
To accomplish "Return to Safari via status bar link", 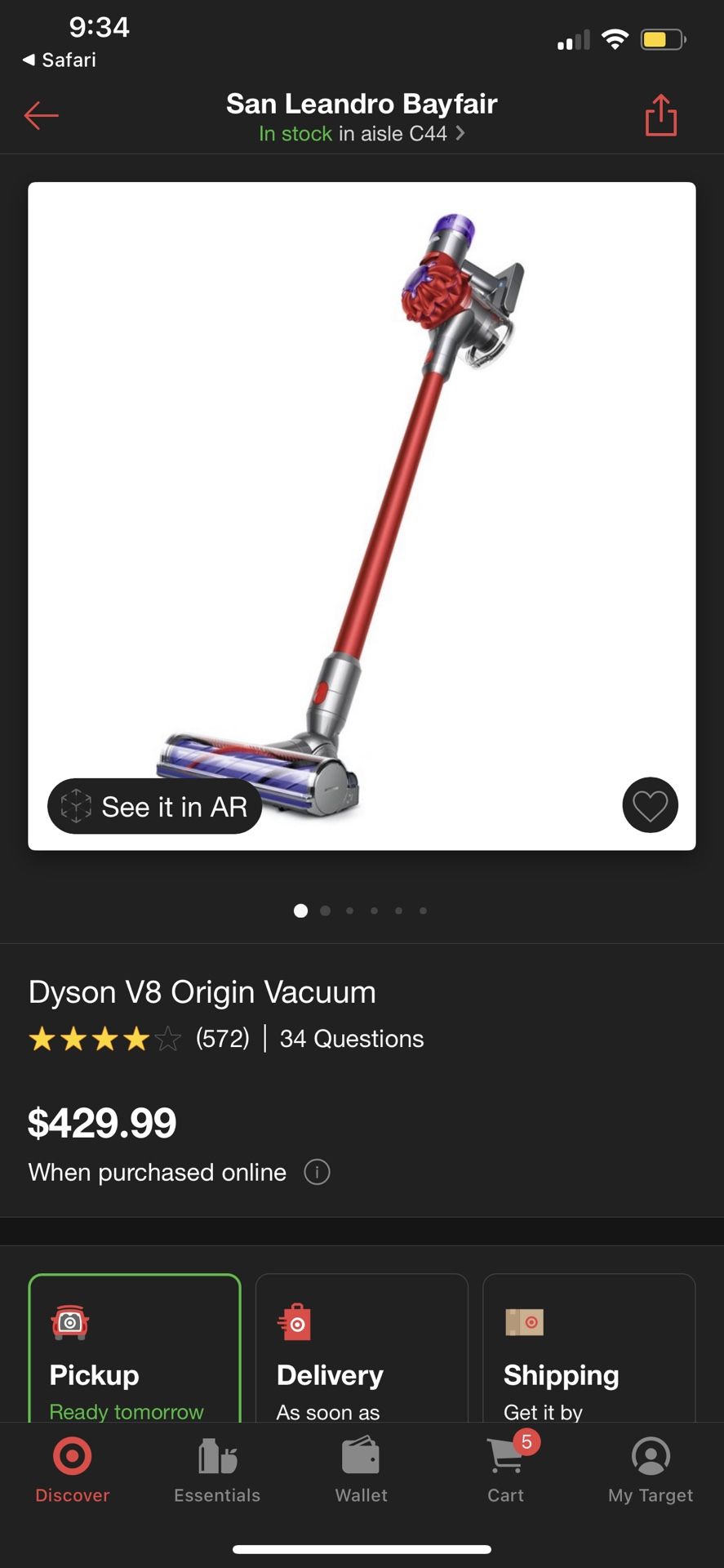I will [57, 59].
